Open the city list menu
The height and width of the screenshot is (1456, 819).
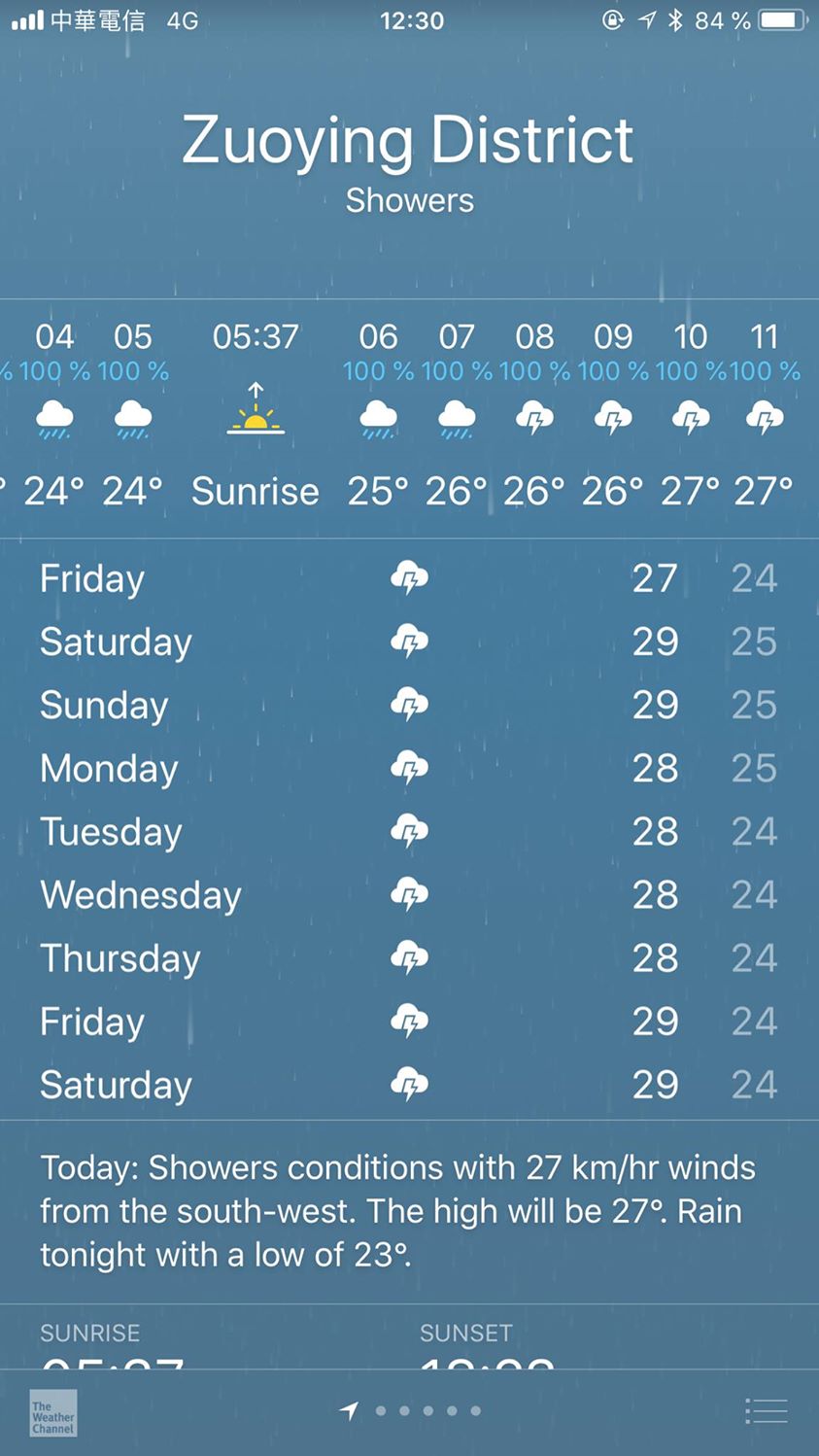tap(766, 1411)
